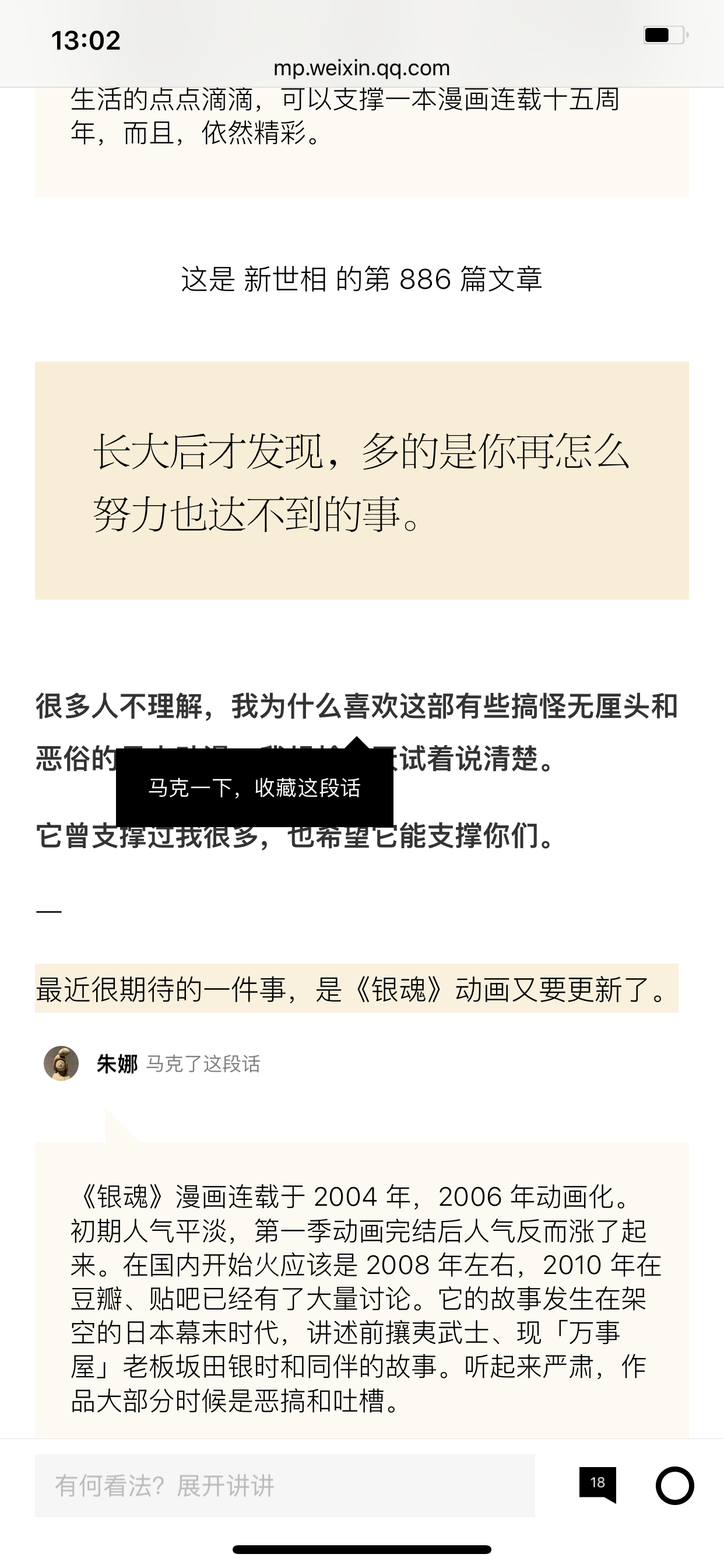Open the comments bubble showing 18
724x1568 pixels.
click(x=598, y=1485)
